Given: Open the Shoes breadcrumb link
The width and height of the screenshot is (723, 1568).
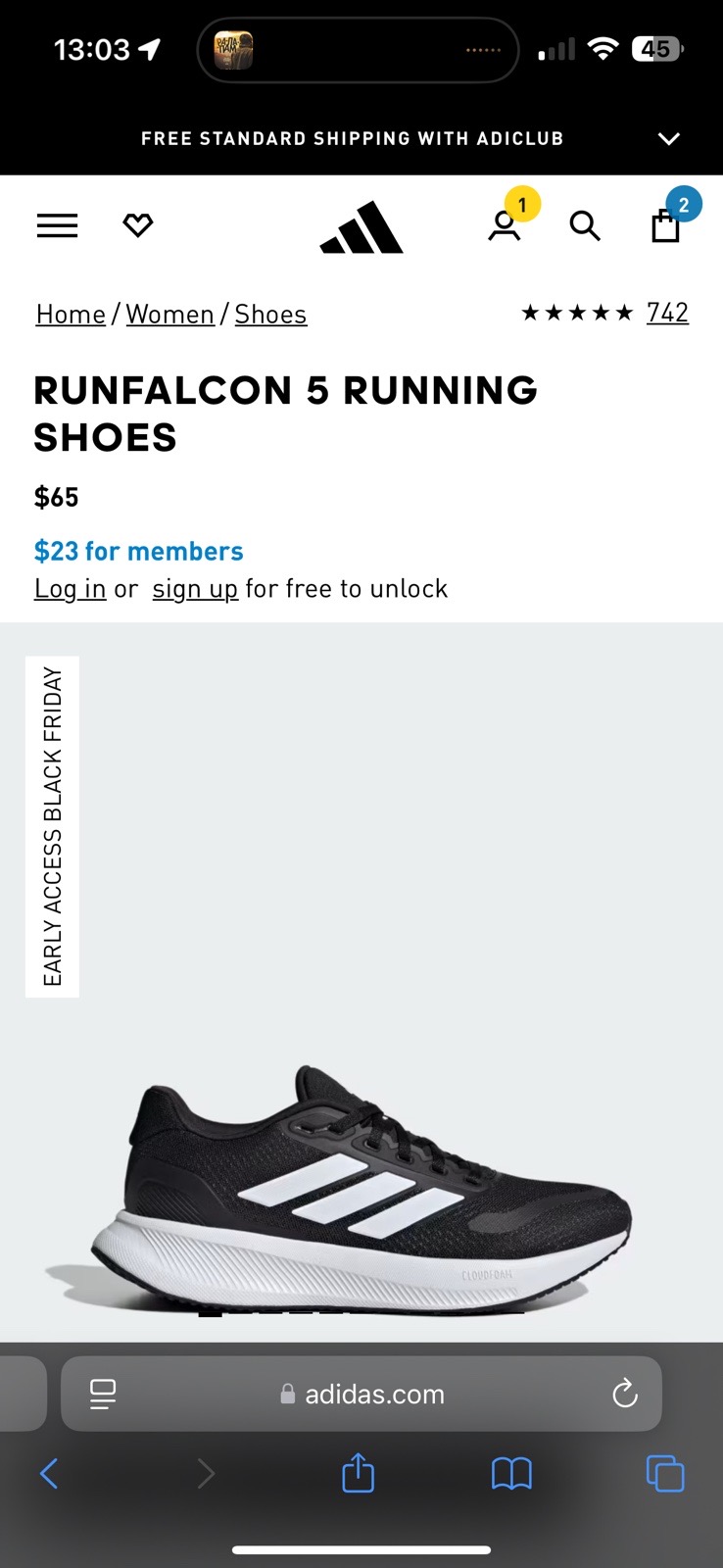Looking at the screenshot, I should 270,315.
